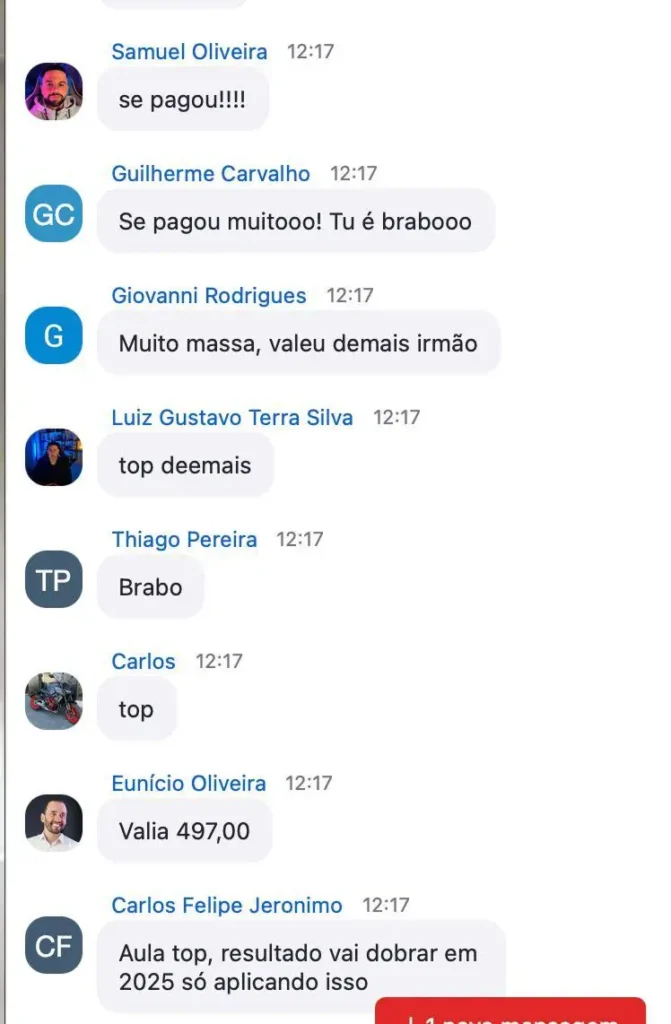View Luiz Gustavo Terra Silva's avatar
The width and height of the screenshot is (671, 1024).
[54, 458]
